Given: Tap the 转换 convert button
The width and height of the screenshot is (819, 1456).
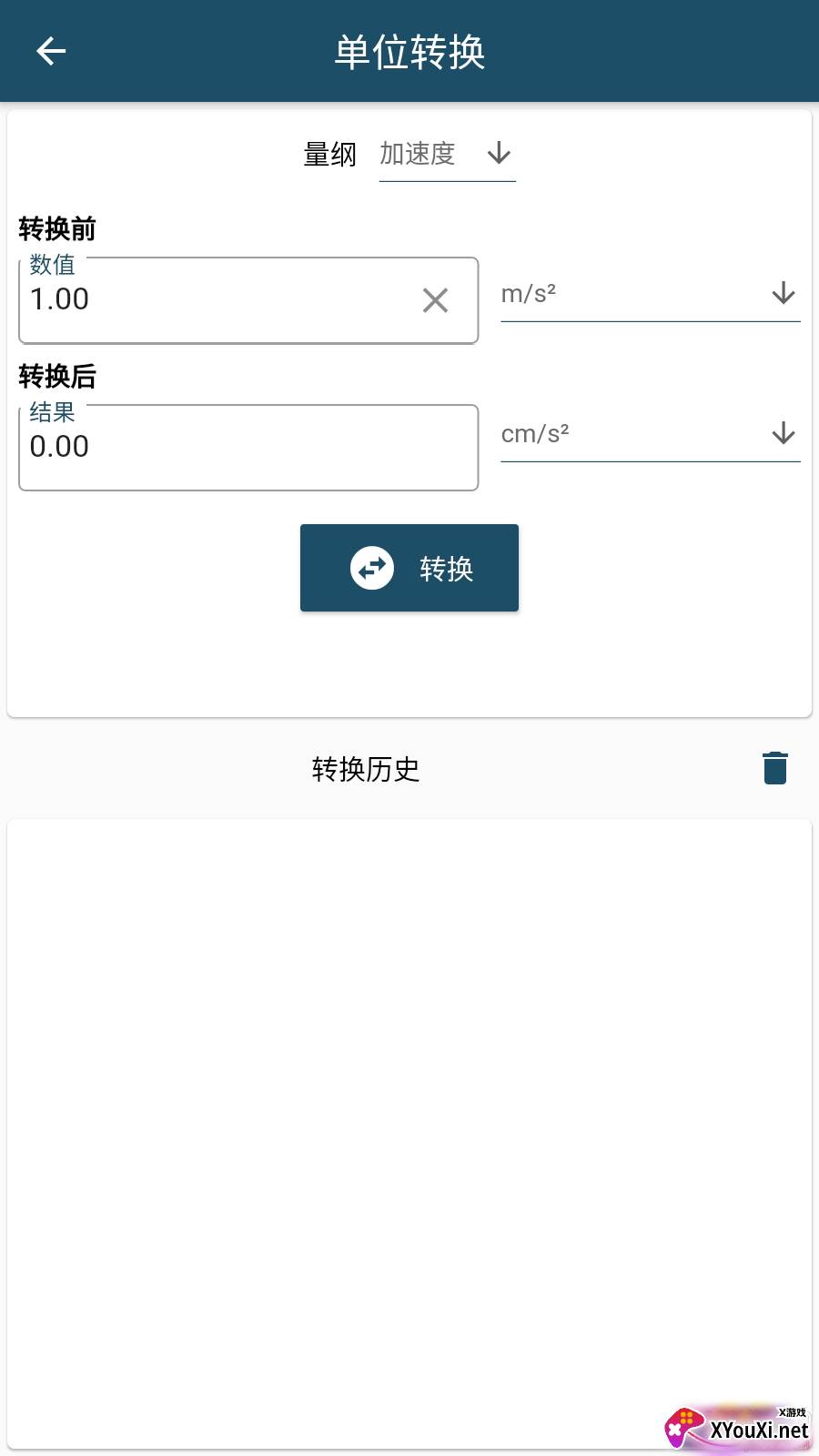Looking at the screenshot, I should tap(409, 568).
